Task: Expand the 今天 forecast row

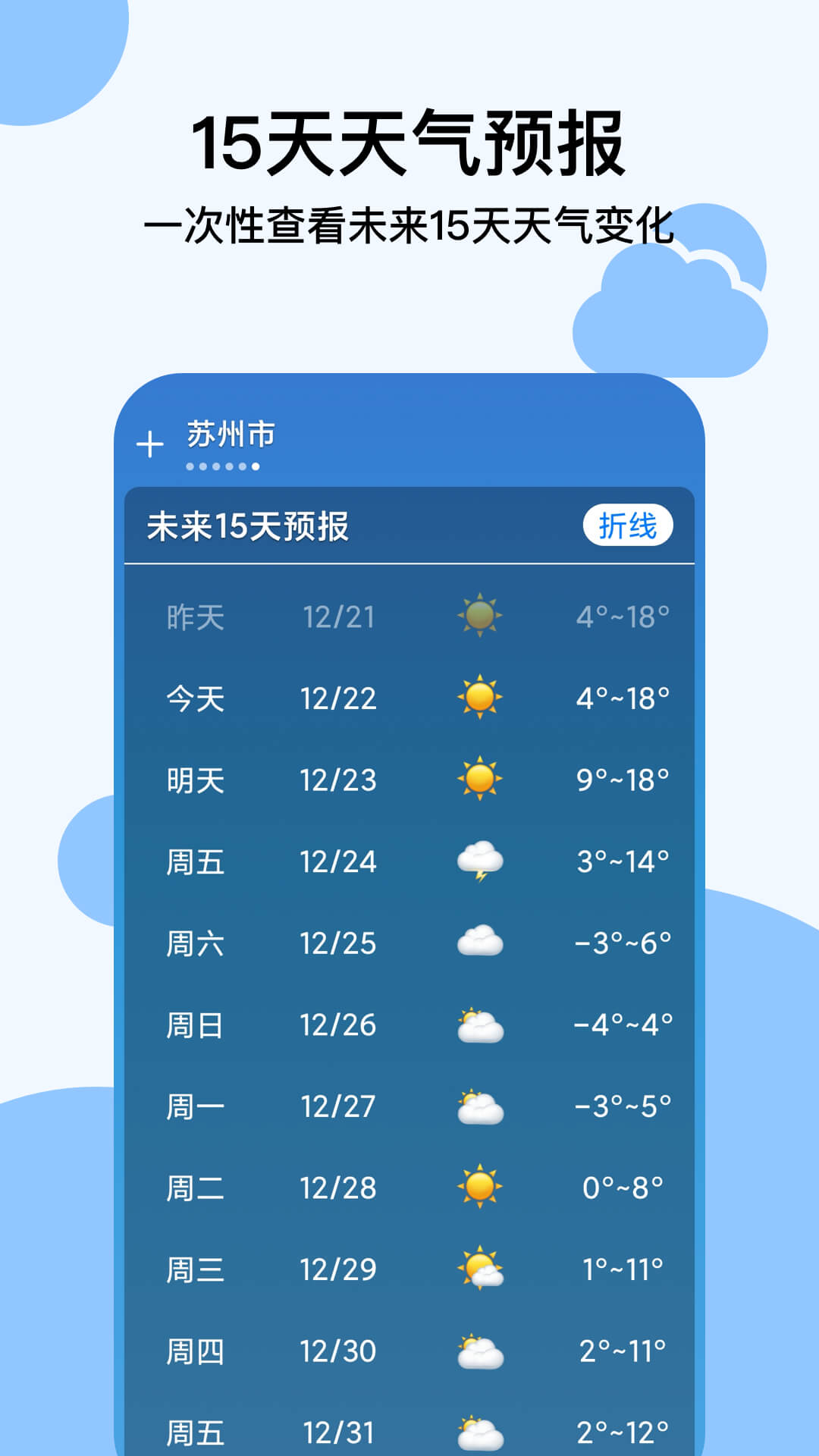Action: pyautogui.click(x=409, y=699)
